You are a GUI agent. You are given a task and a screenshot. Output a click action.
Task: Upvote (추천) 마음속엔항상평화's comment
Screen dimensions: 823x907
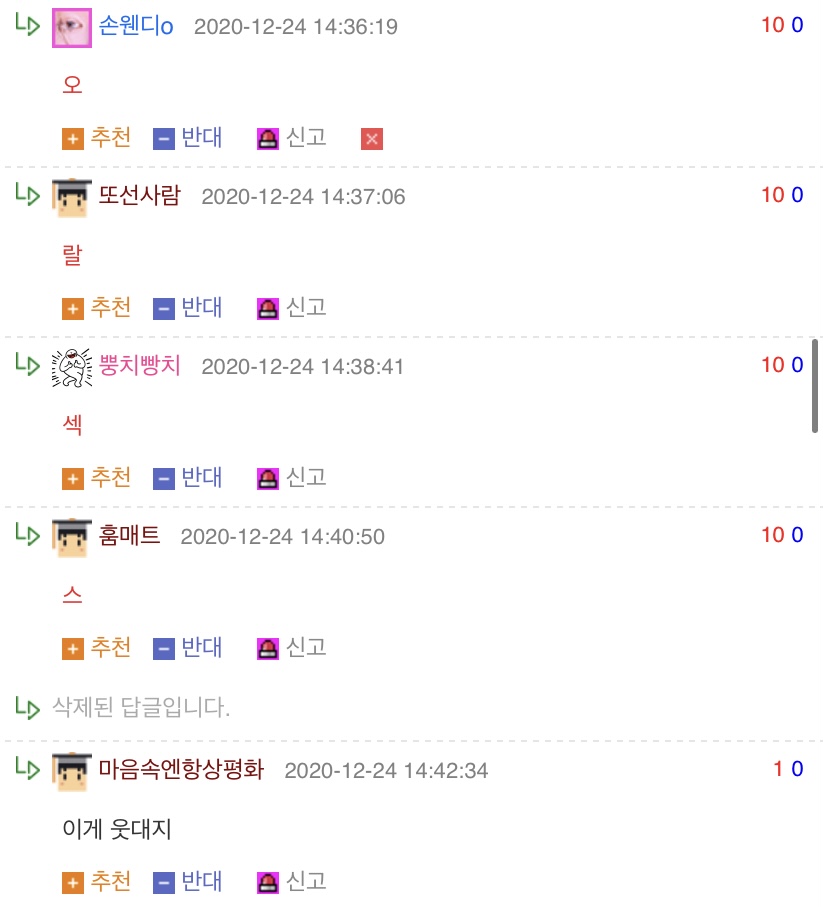click(x=97, y=882)
